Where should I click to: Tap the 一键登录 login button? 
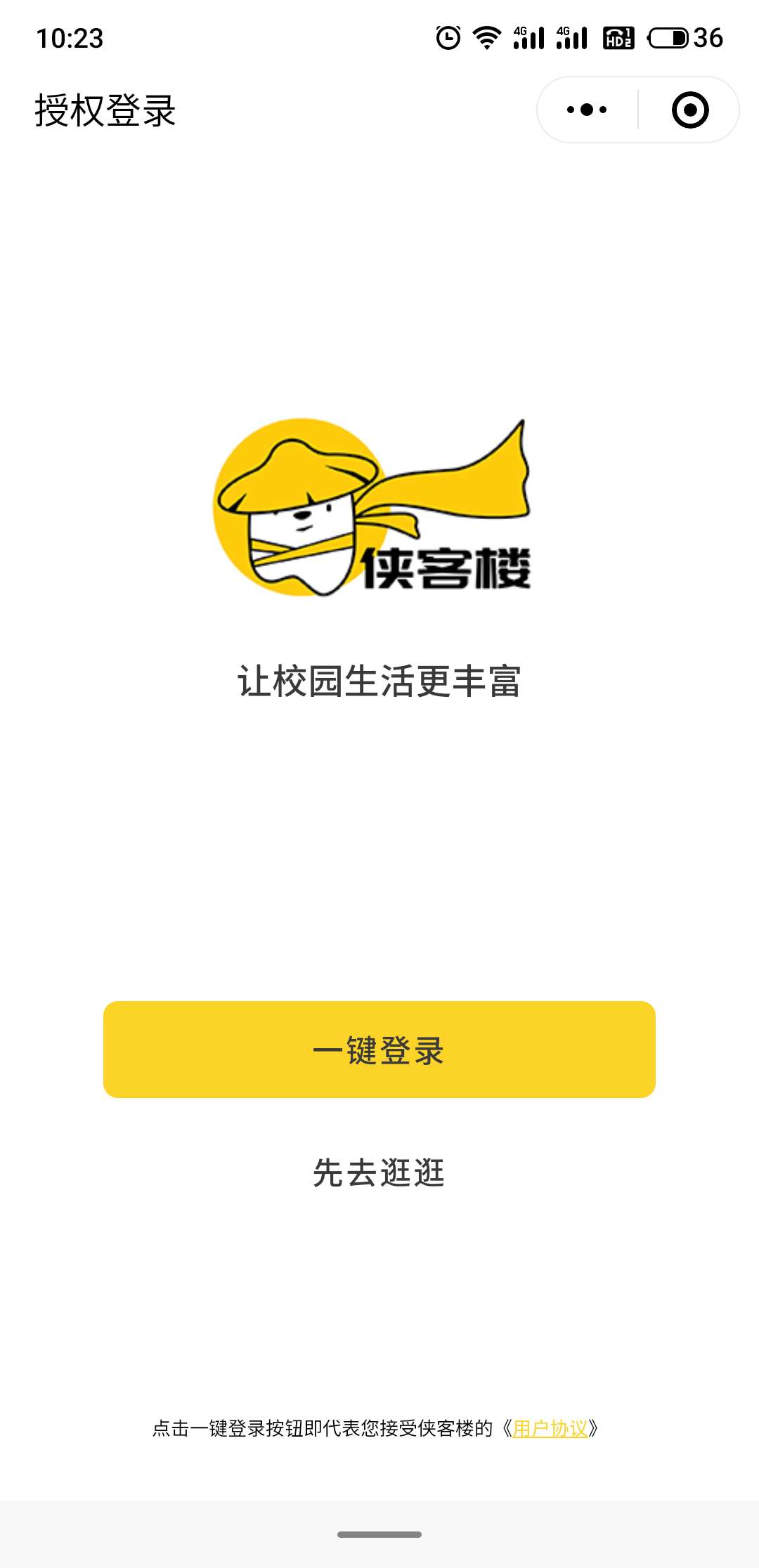tap(379, 1050)
